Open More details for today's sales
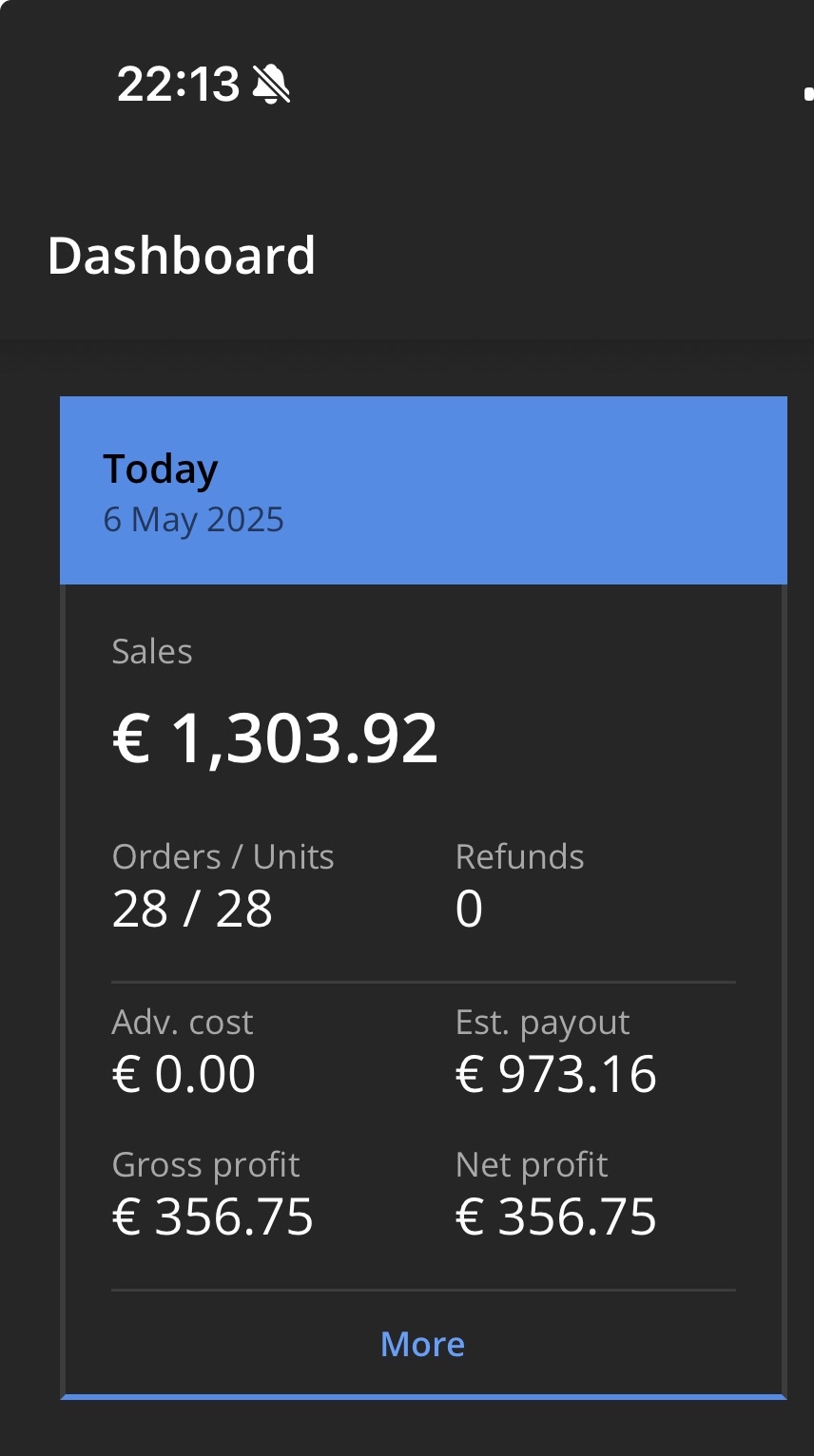Screen dimensions: 814x1456 (422, 1344)
